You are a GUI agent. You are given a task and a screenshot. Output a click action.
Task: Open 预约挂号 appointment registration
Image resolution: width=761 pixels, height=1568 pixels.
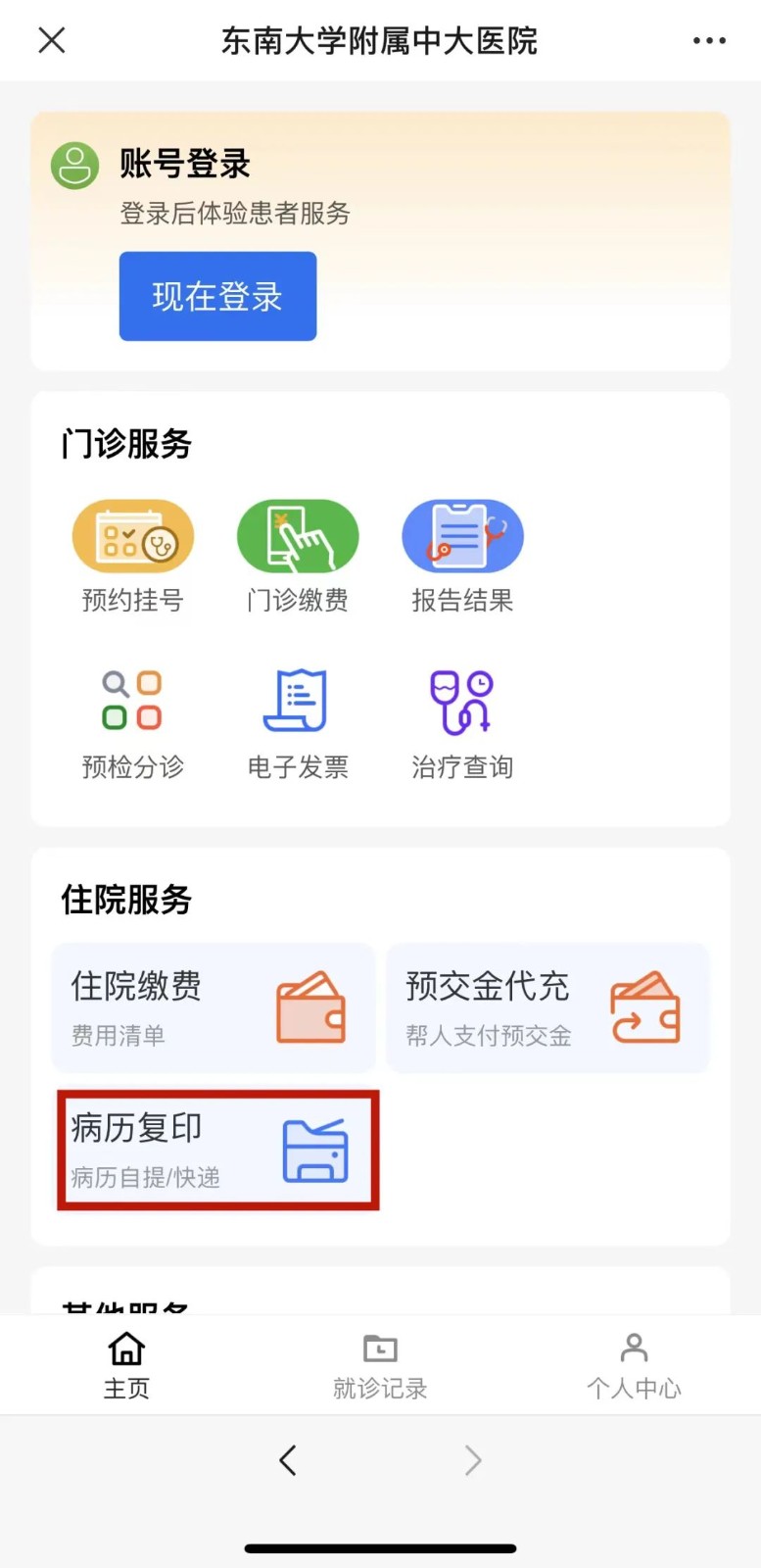133,556
